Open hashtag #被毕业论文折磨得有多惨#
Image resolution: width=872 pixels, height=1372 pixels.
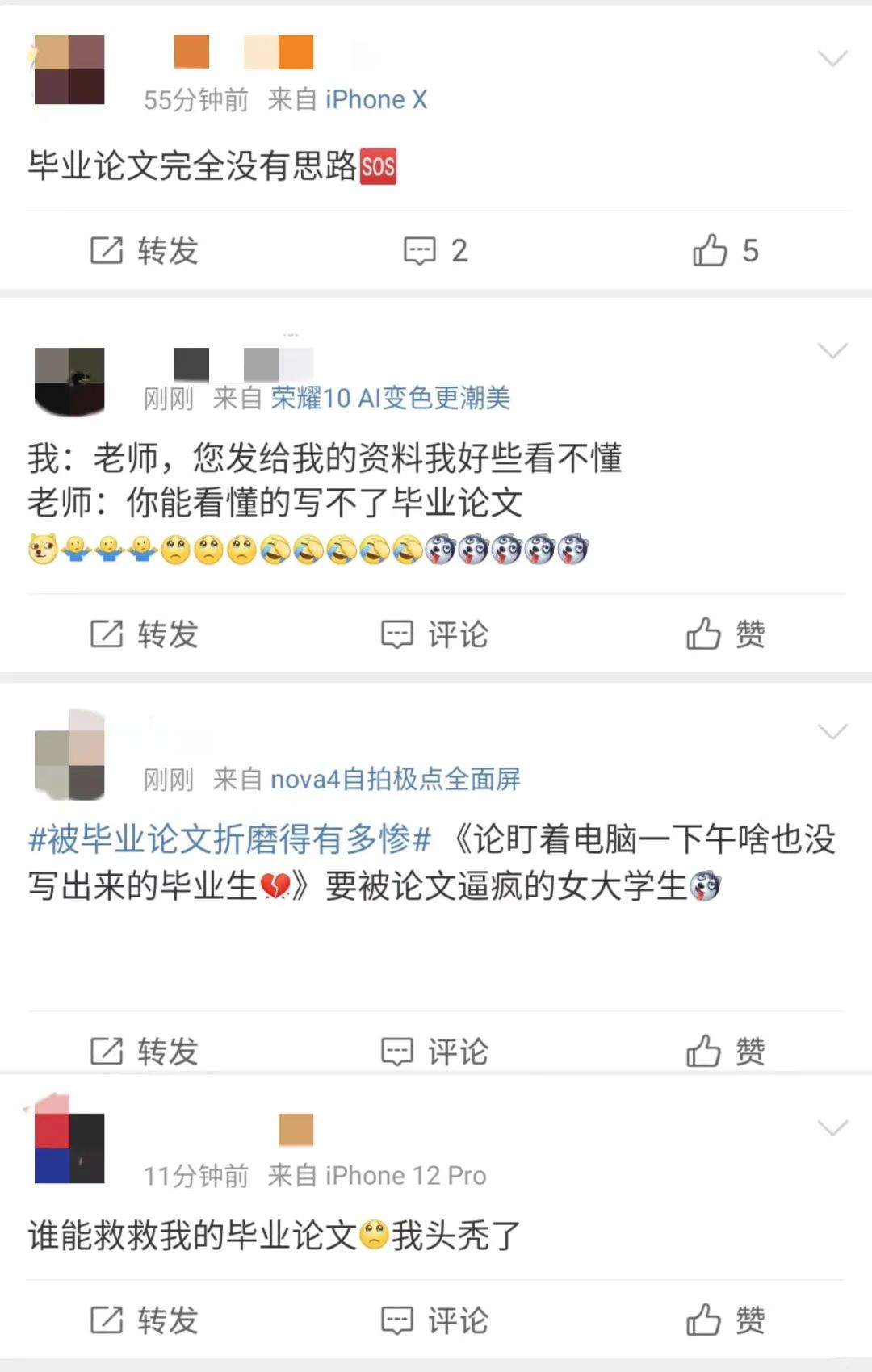click(x=230, y=840)
